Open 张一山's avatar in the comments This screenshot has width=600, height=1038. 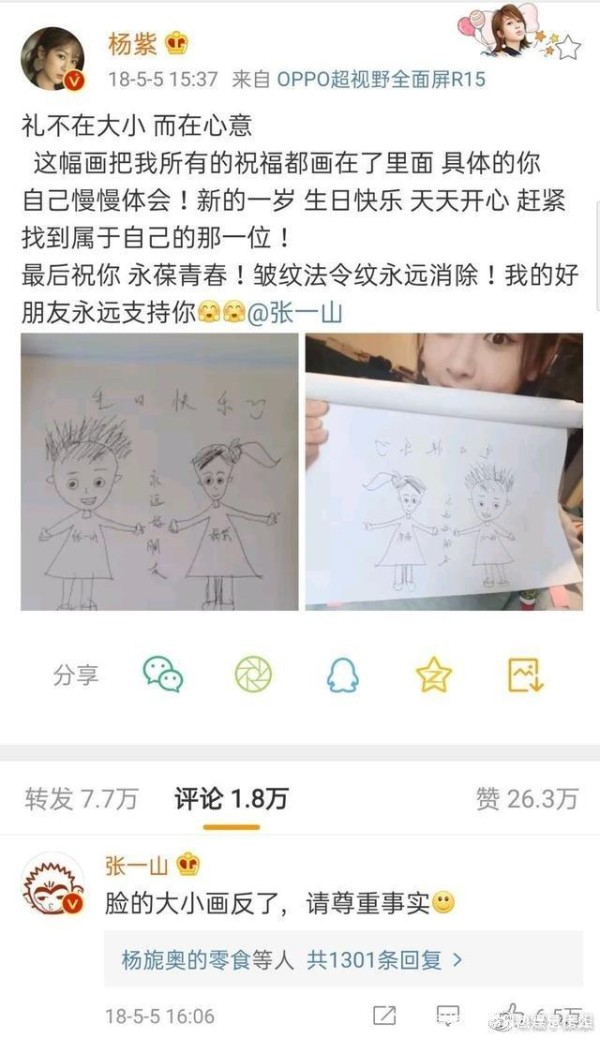[52, 884]
